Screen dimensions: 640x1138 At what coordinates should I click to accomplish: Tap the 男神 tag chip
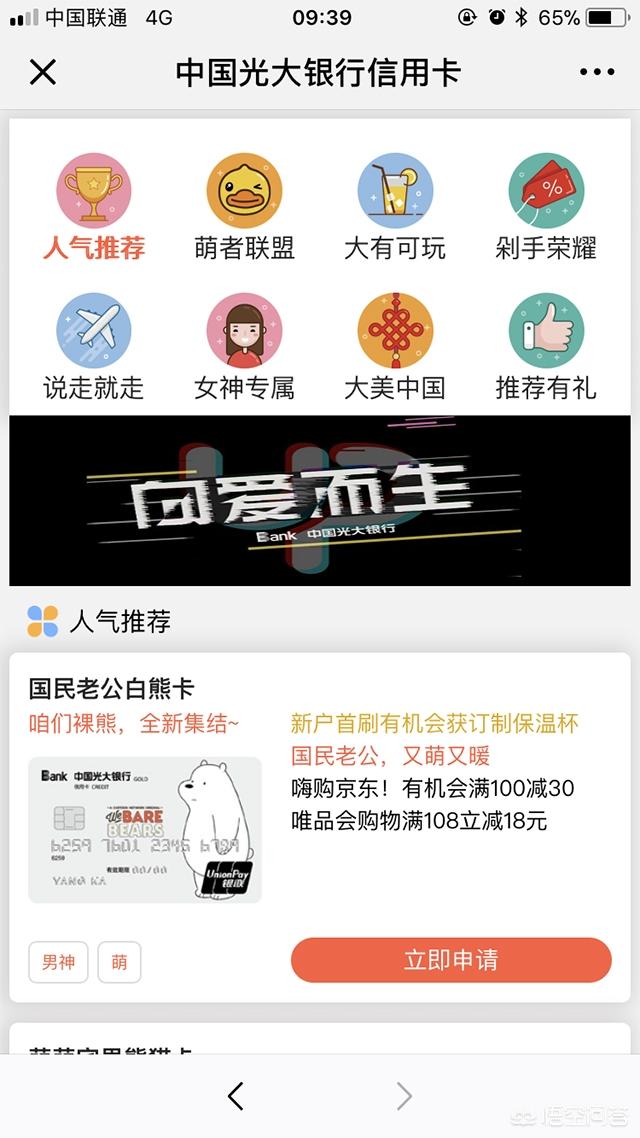tap(58, 962)
